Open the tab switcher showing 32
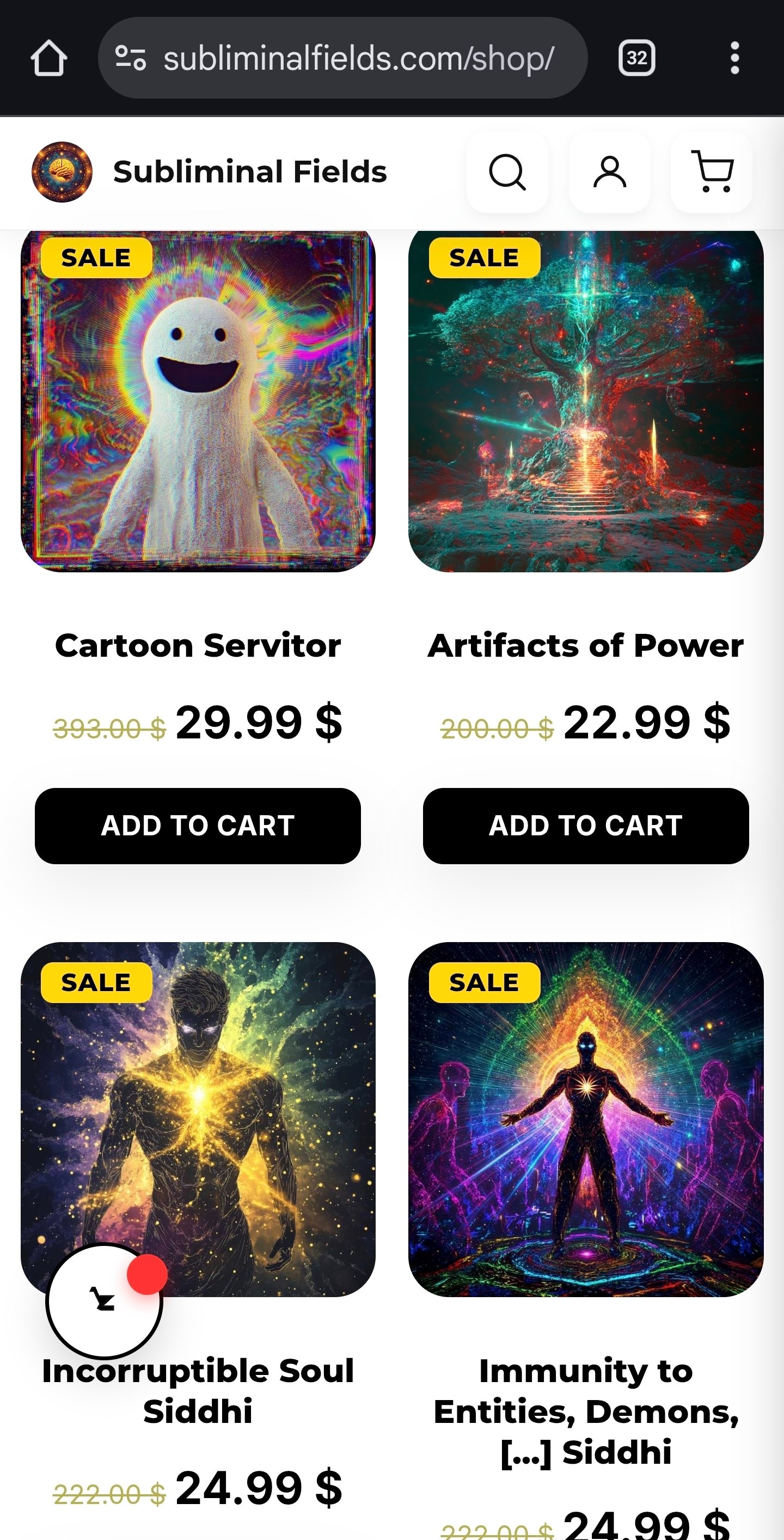 [636, 58]
